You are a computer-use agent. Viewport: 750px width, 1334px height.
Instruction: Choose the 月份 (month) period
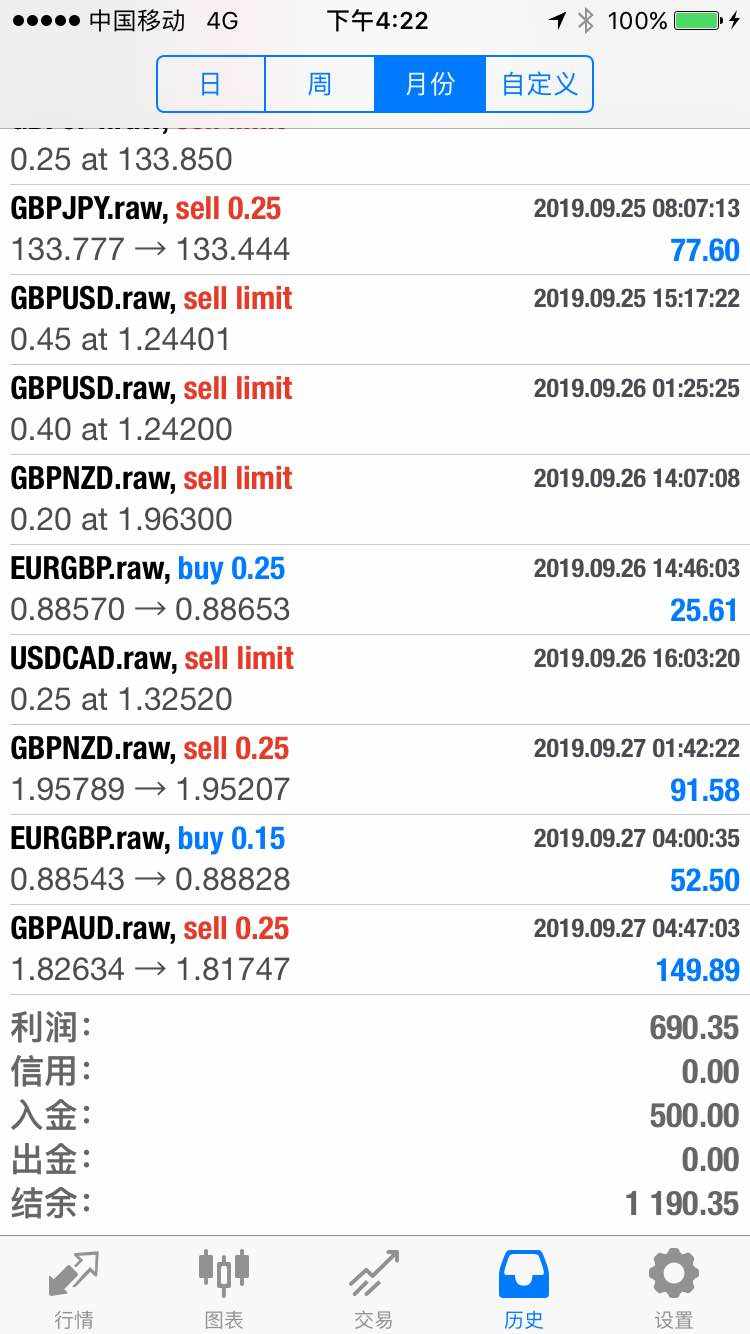[x=430, y=84]
